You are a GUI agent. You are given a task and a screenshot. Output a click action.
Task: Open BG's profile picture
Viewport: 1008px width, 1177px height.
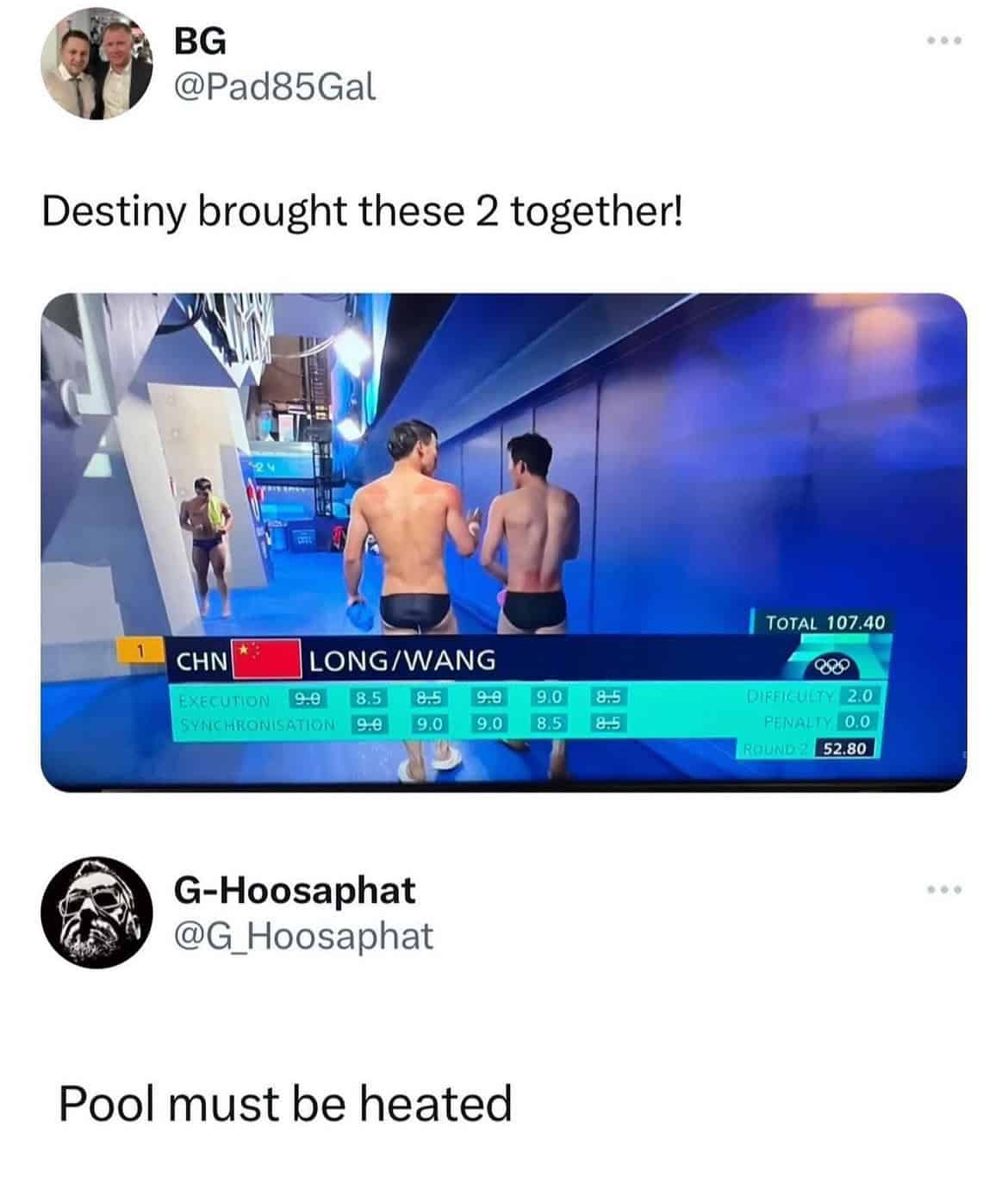point(96,64)
